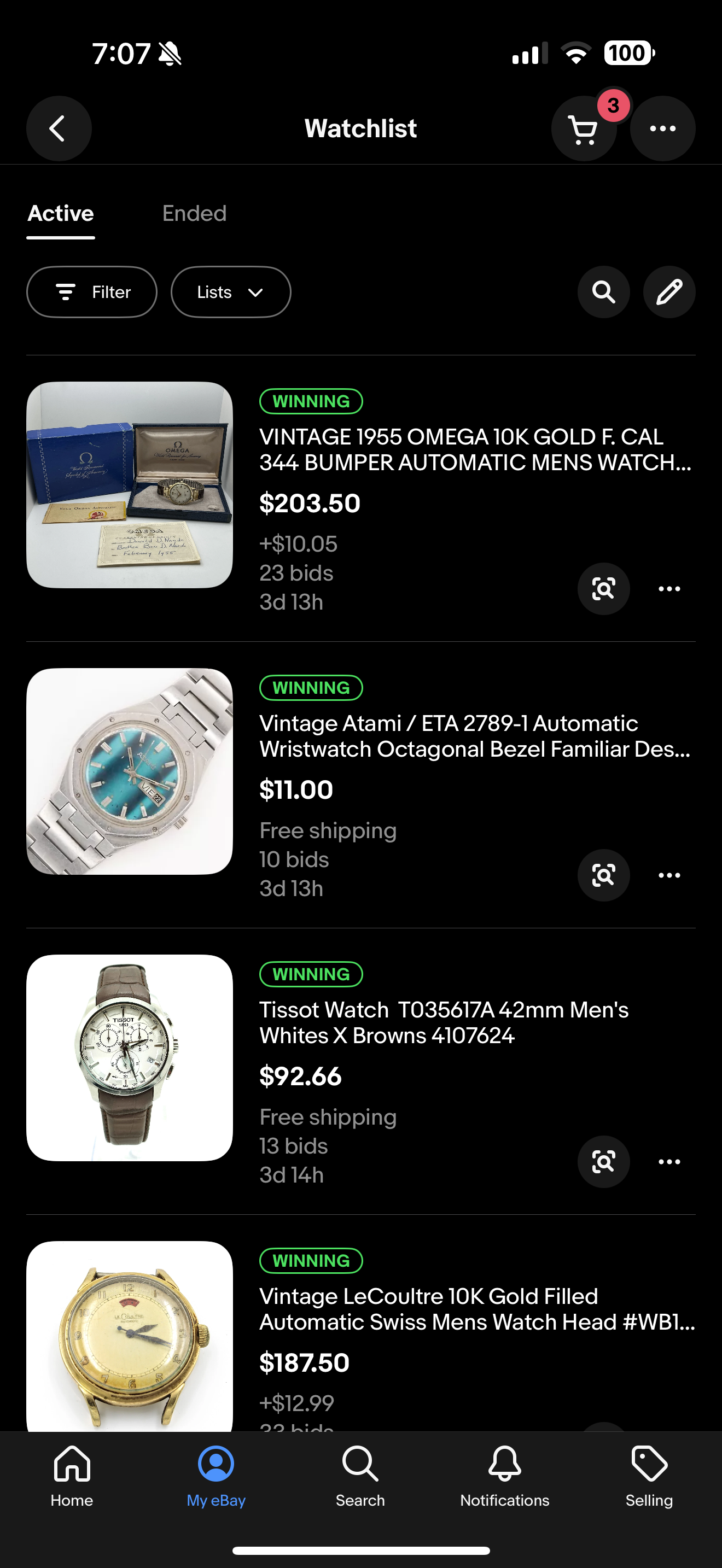Image resolution: width=722 pixels, height=1568 pixels.
Task: Open the top-right overflow menu
Action: (x=662, y=128)
